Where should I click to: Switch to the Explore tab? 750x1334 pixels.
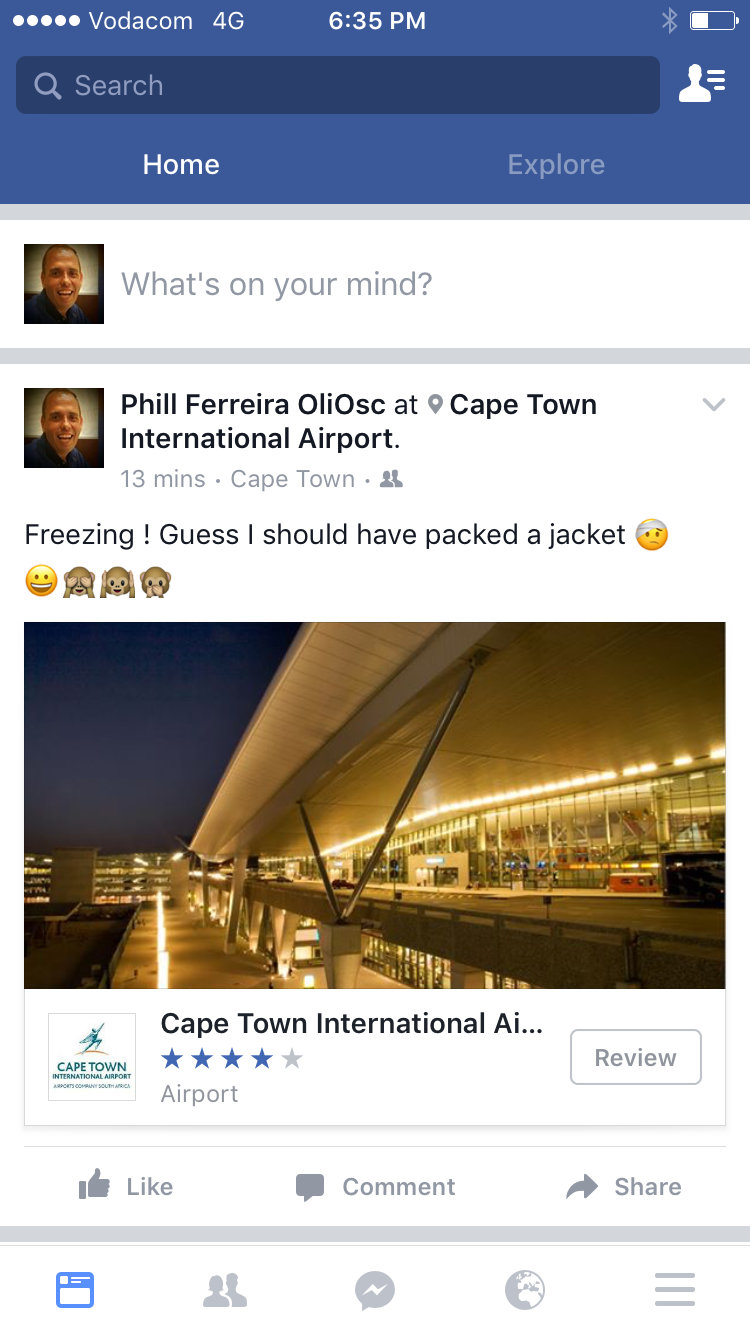click(556, 165)
